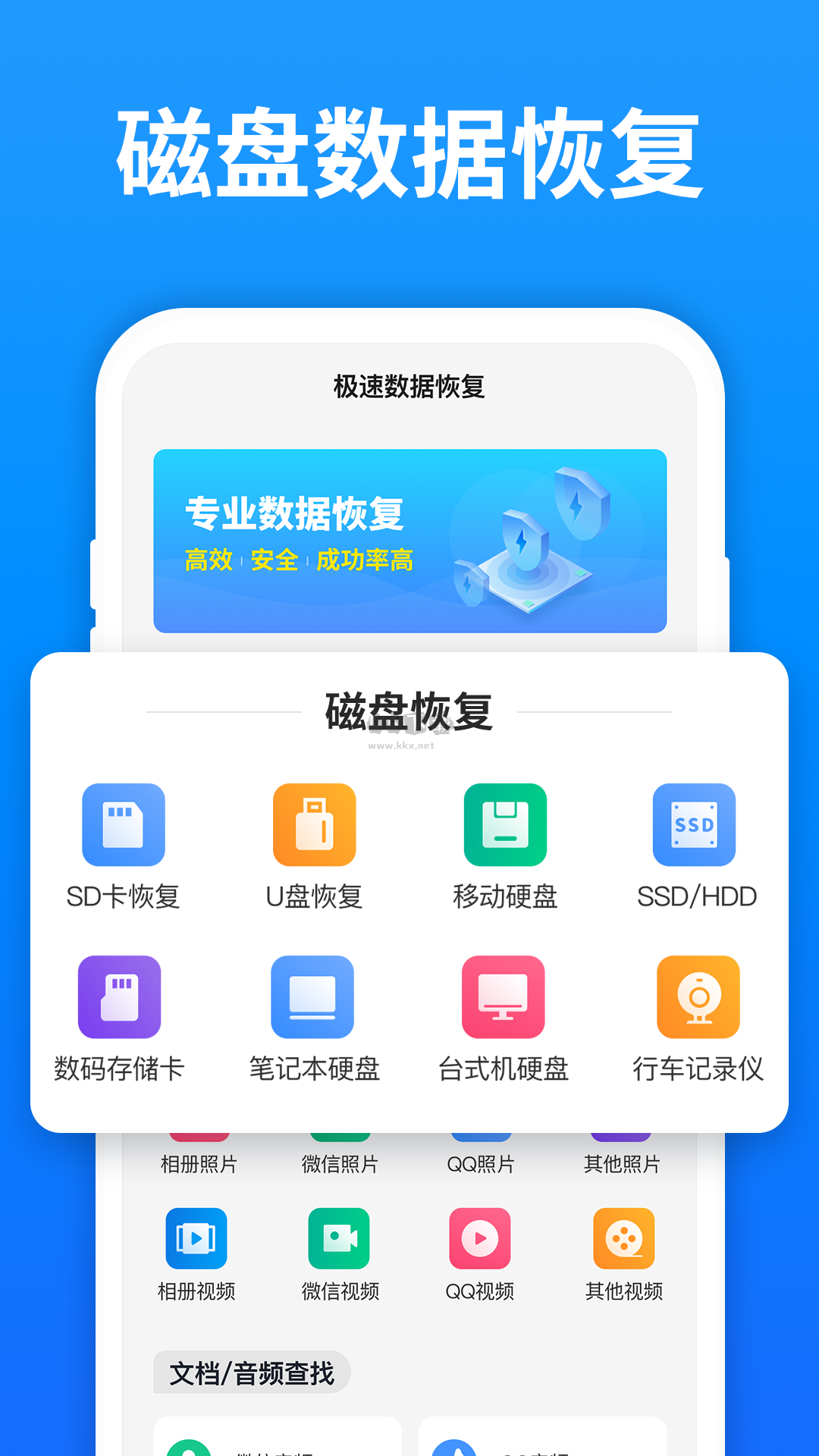This screenshot has height=1456, width=819.
Task: Open U盘恢复 recovery tool
Action: [x=315, y=827]
